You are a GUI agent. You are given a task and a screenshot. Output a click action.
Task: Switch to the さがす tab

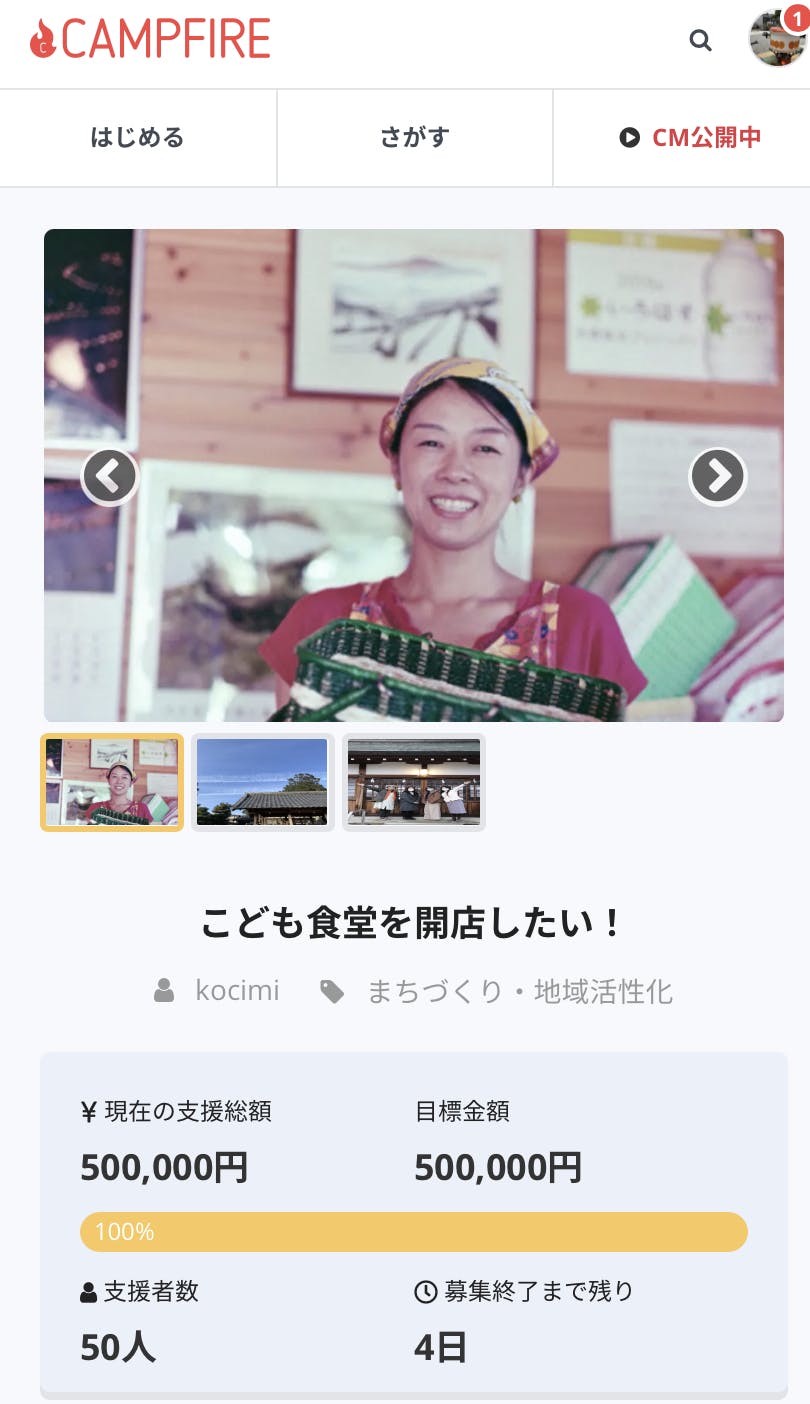[x=414, y=137]
